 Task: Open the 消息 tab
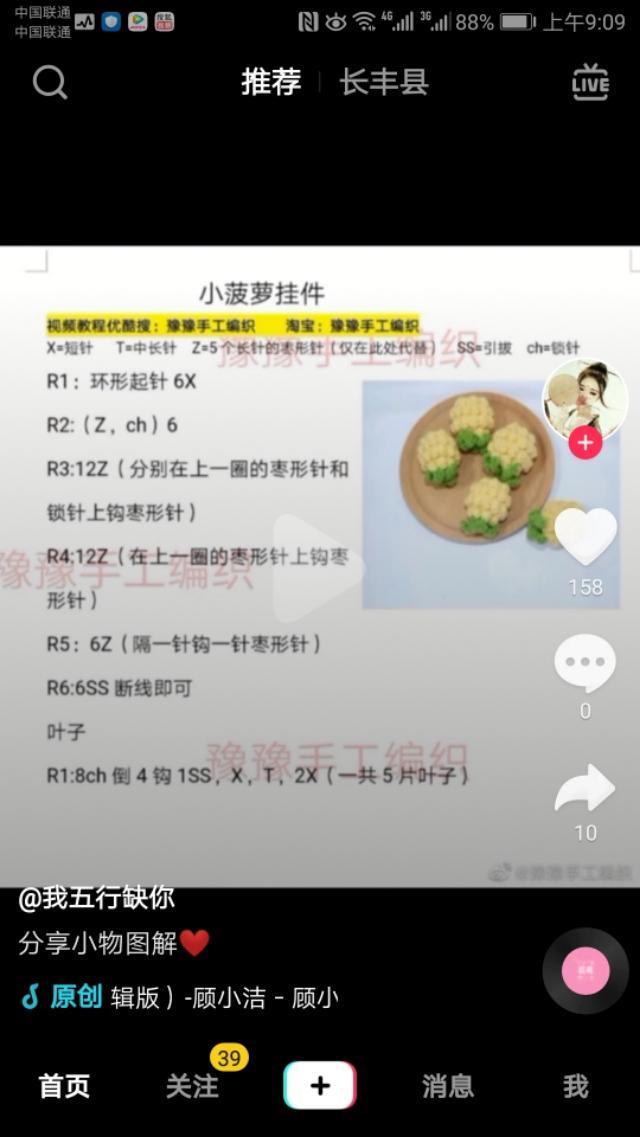448,1086
